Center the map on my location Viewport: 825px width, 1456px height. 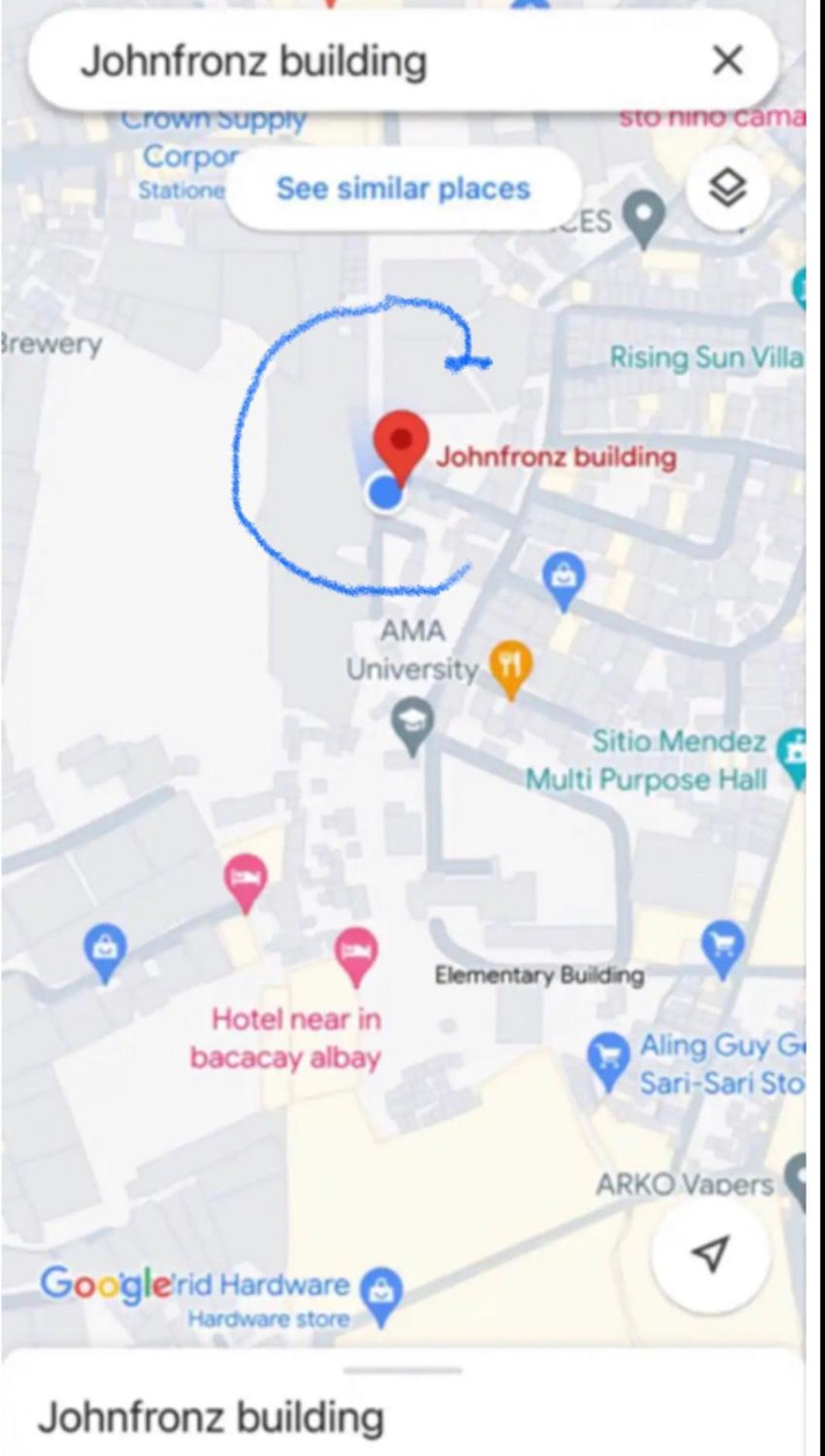click(710, 1254)
